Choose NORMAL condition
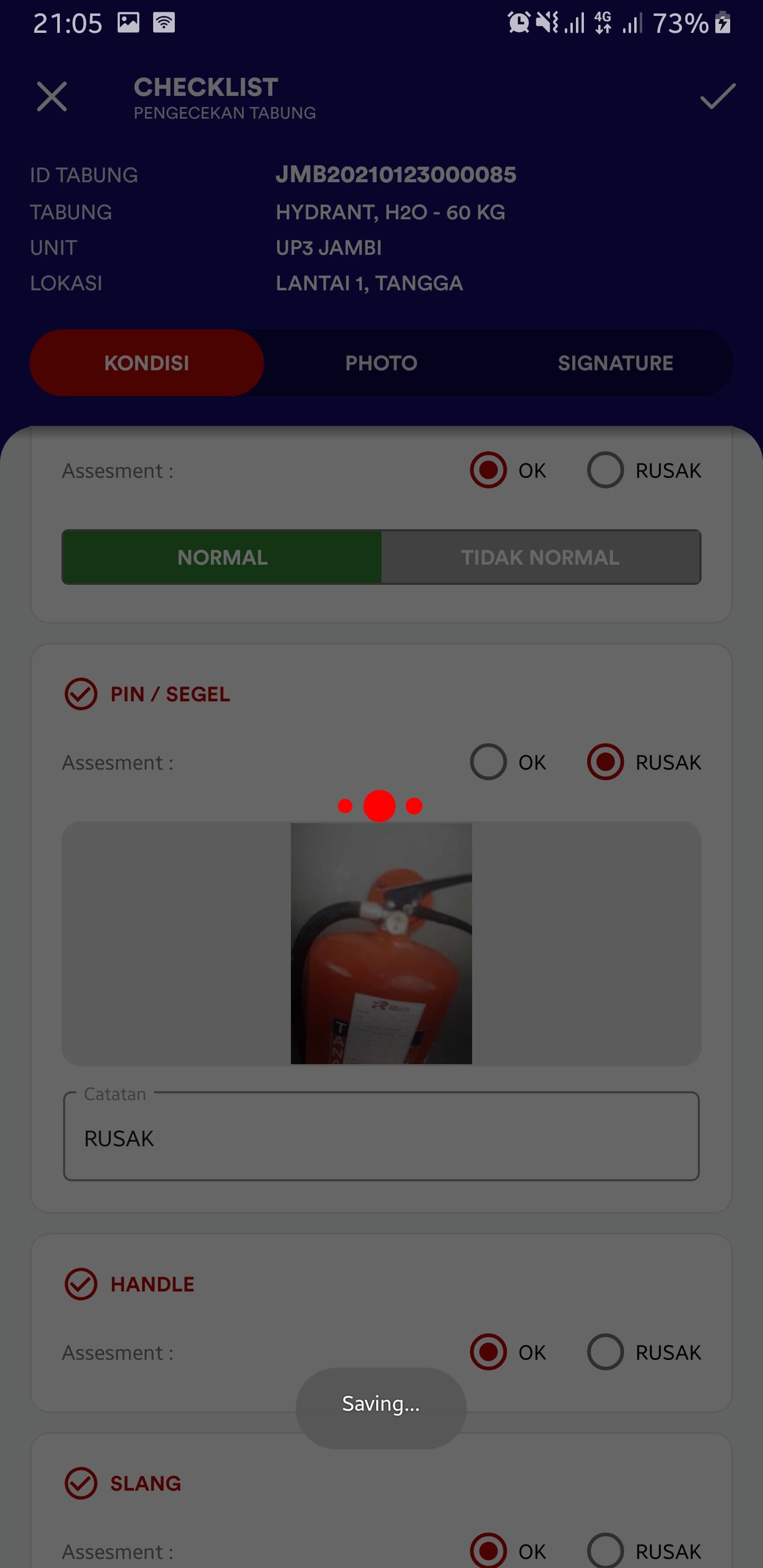This screenshot has width=763, height=1568. tap(222, 557)
